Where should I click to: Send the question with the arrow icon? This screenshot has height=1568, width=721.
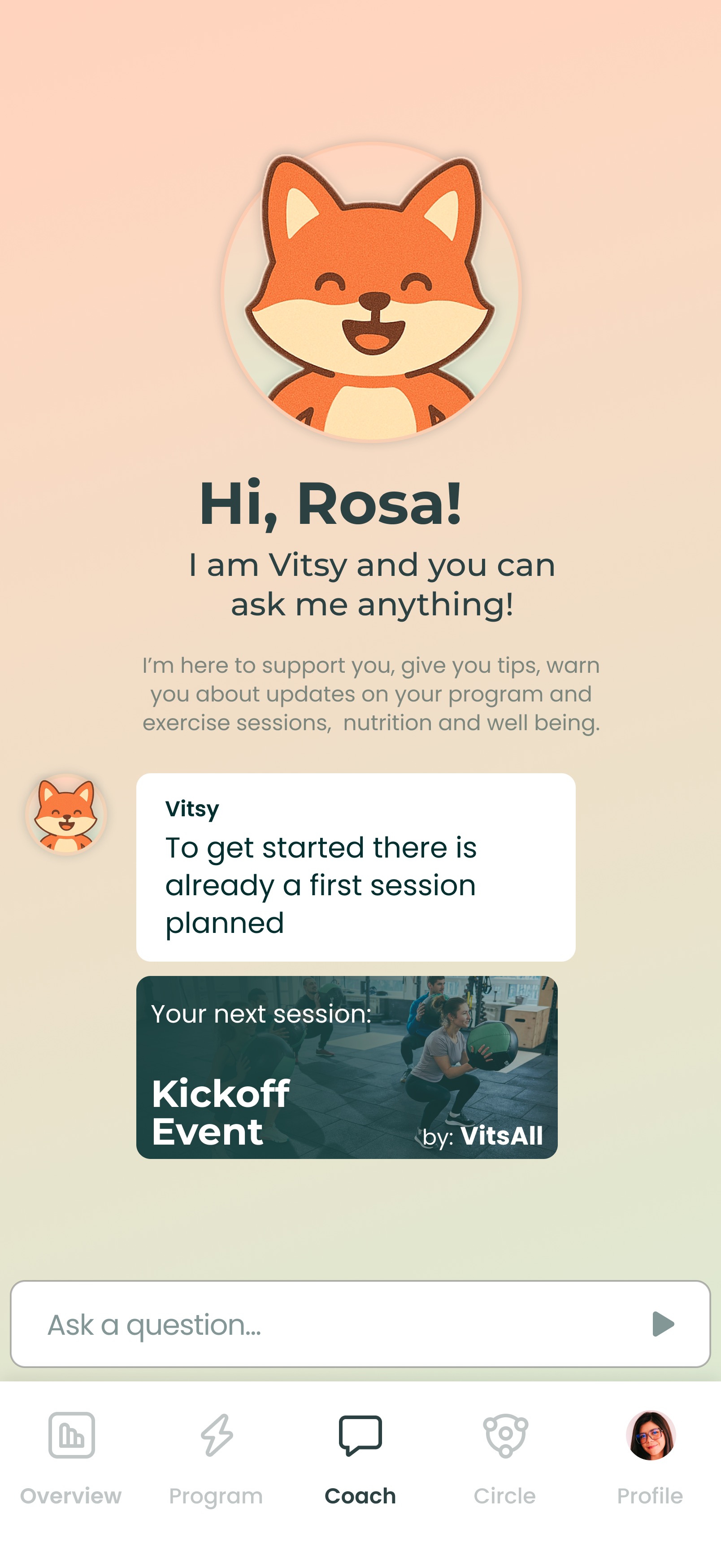pyautogui.click(x=662, y=1324)
